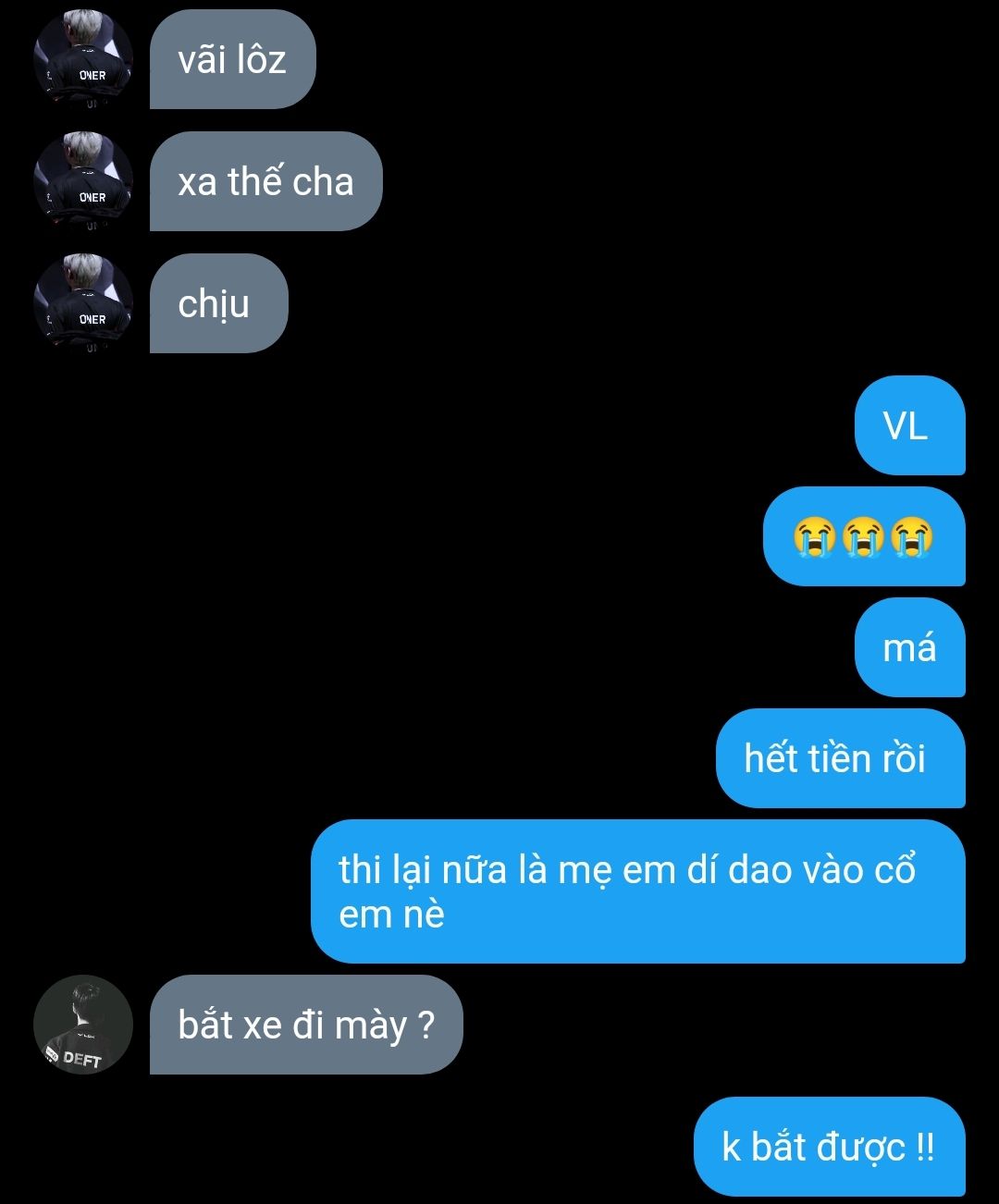This screenshot has width=999, height=1204.
Task: Tap the ONER avatar next to 'vãi lôz'
Action: click(83, 59)
